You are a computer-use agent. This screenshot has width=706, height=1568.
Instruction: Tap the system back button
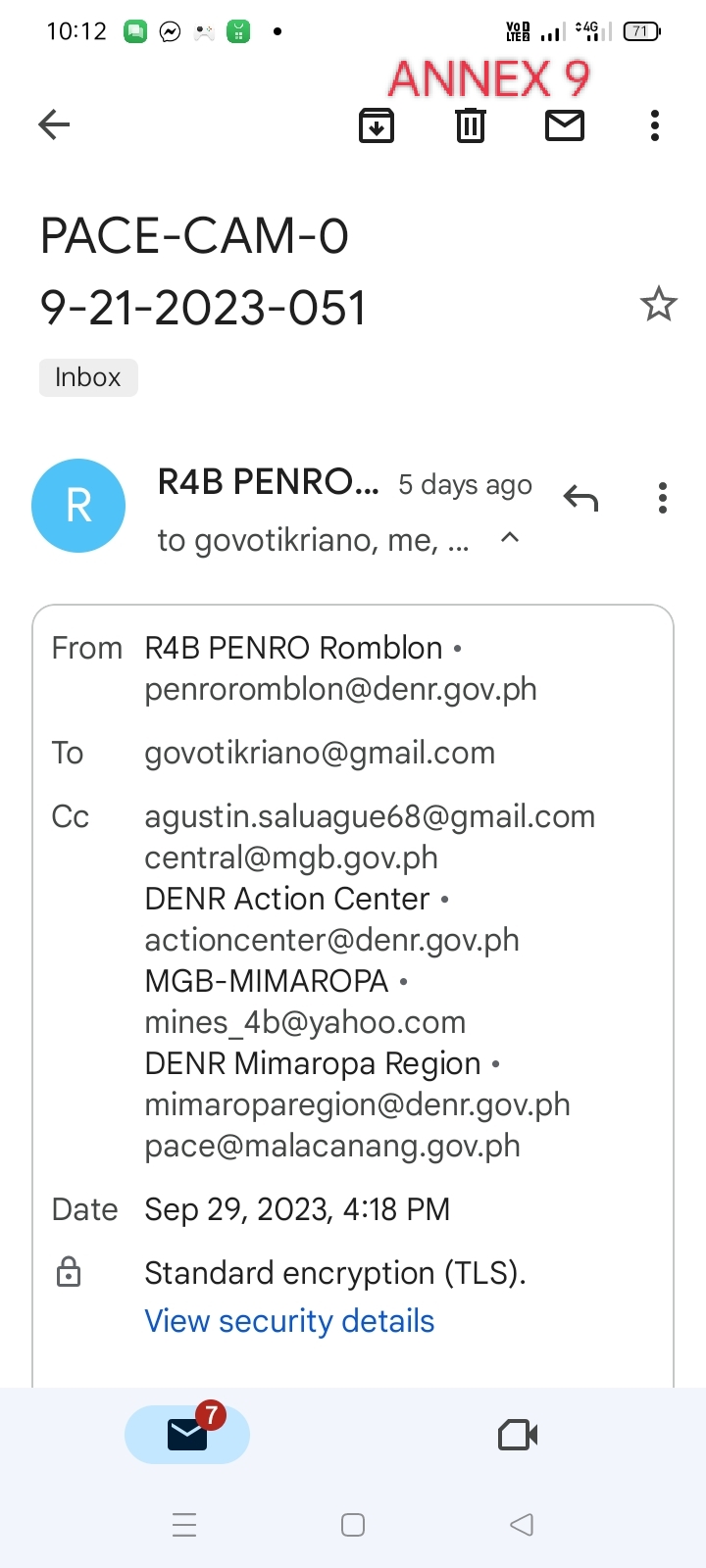pyautogui.click(x=522, y=1525)
